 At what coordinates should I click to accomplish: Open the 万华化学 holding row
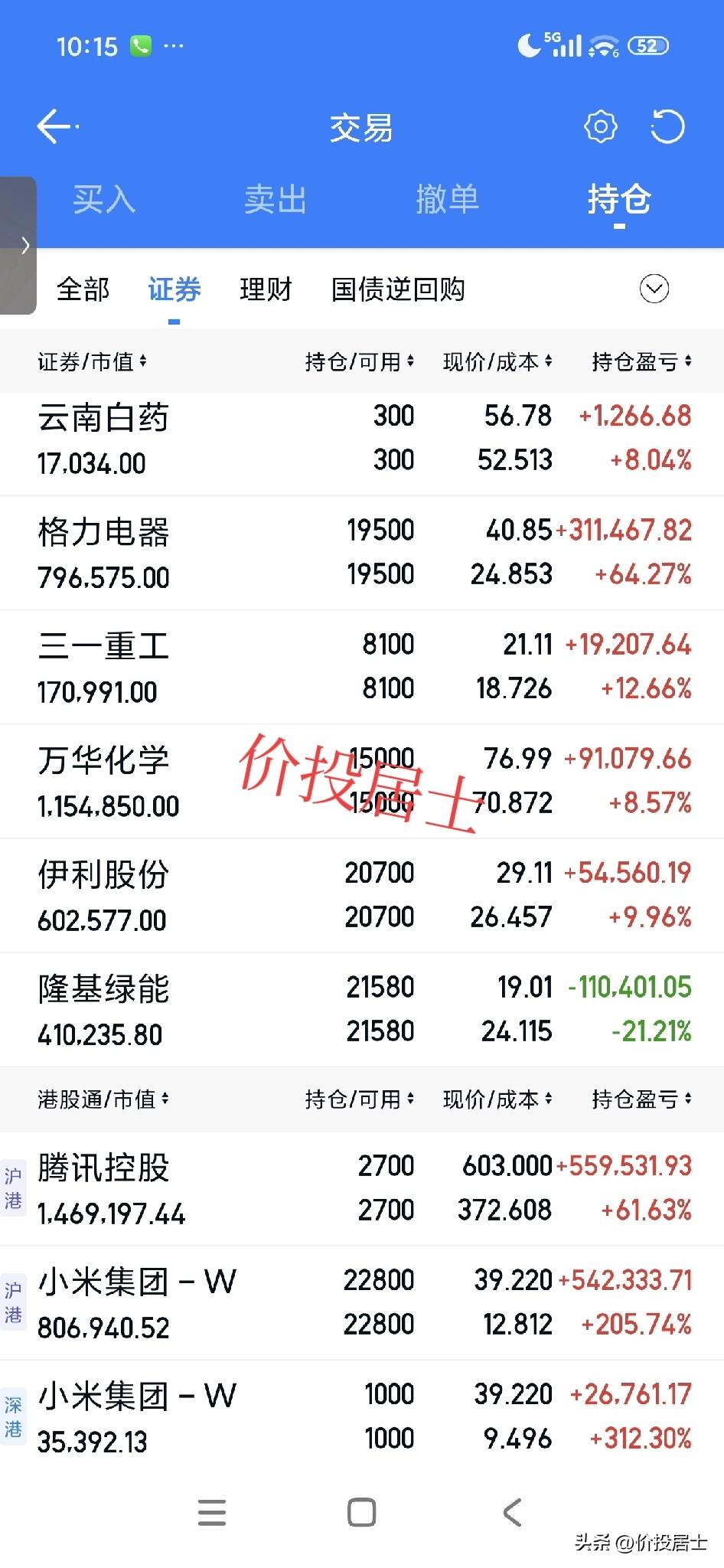tap(362, 781)
